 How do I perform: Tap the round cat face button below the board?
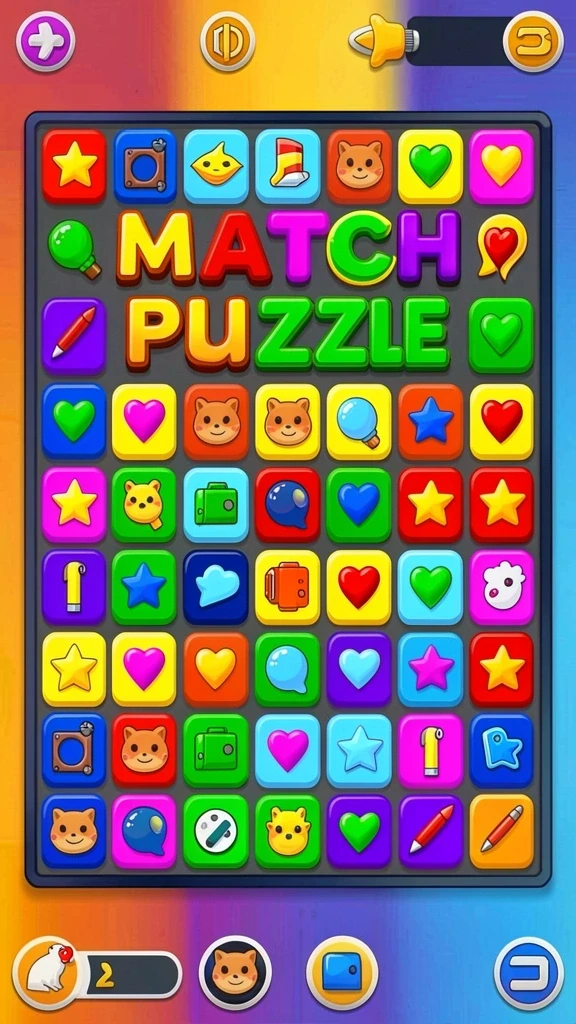235,973
